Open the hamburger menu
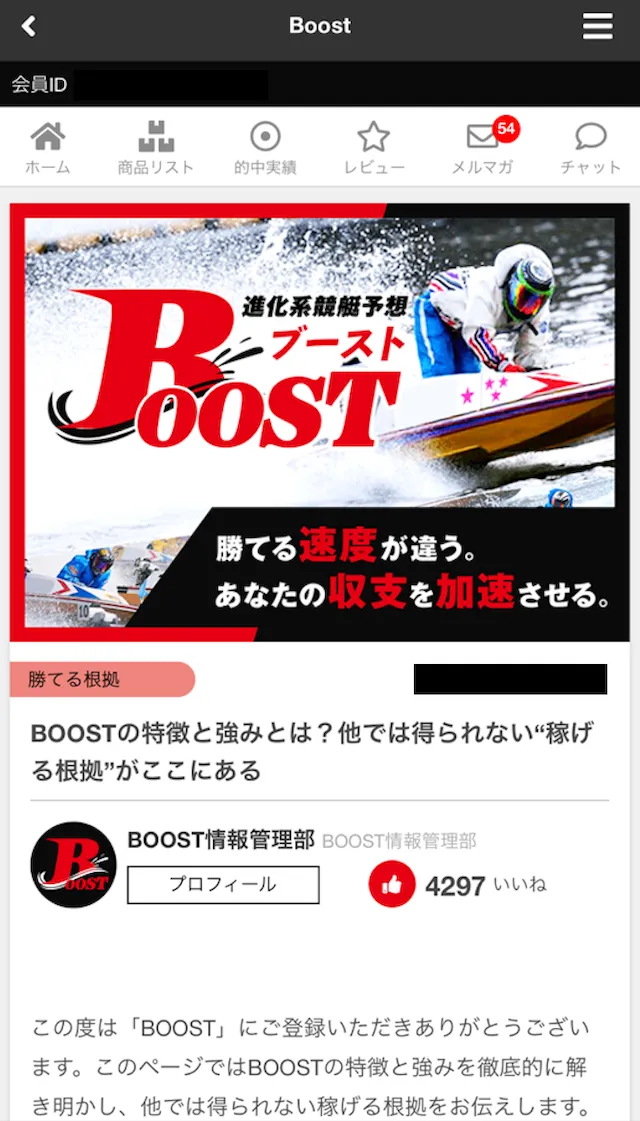 tap(598, 27)
